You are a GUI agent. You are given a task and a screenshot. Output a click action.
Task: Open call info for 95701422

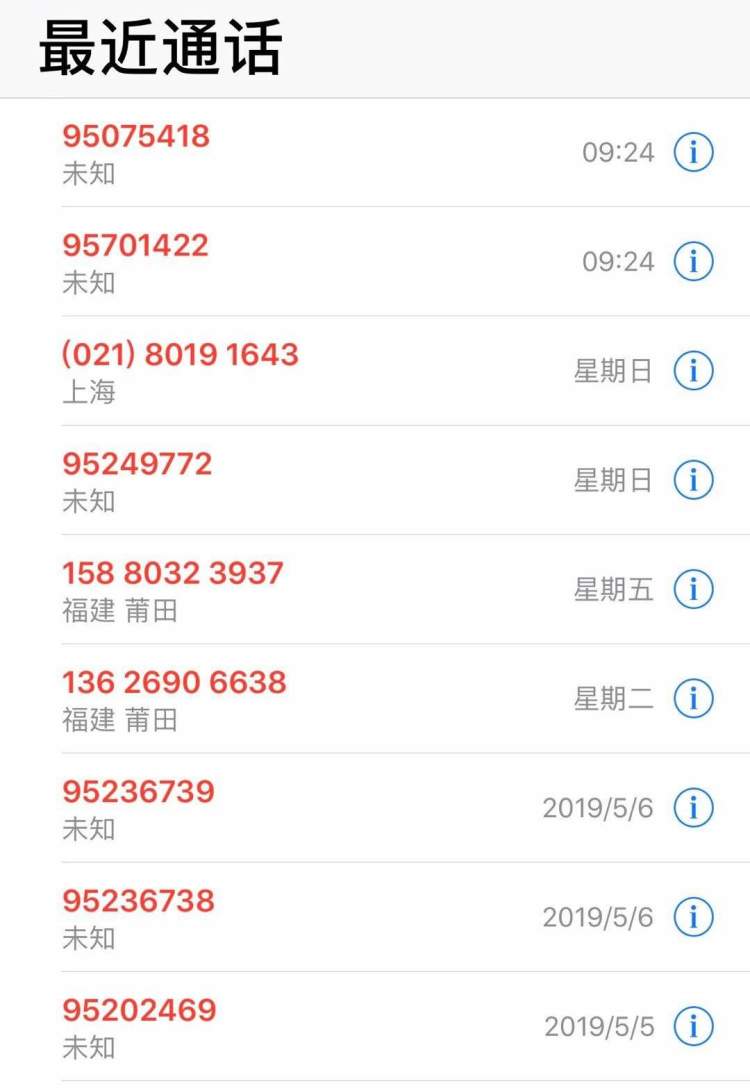pyautogui.click(x=693, y=262)
